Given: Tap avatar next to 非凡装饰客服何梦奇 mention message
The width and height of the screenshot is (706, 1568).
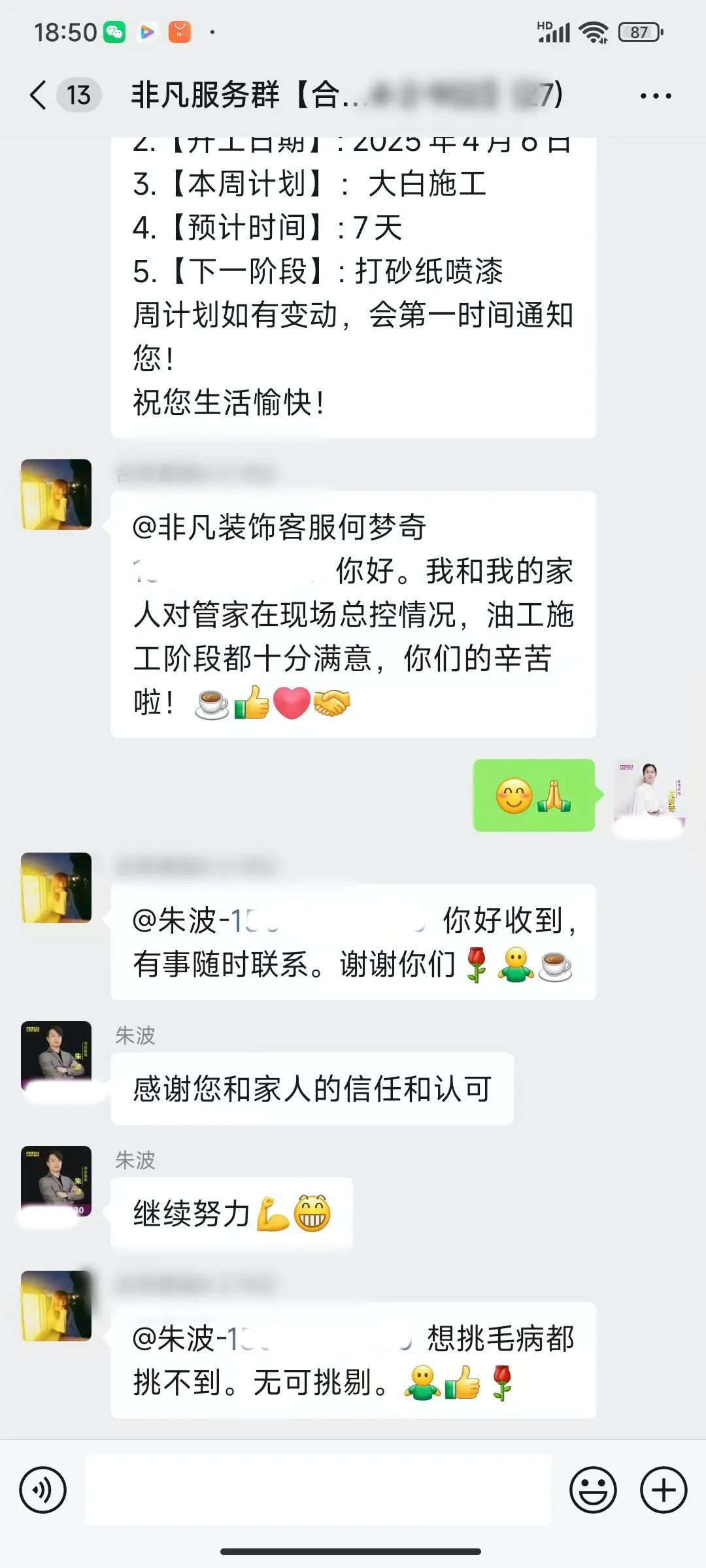Looking at the screenshot, I should (56, 495).
